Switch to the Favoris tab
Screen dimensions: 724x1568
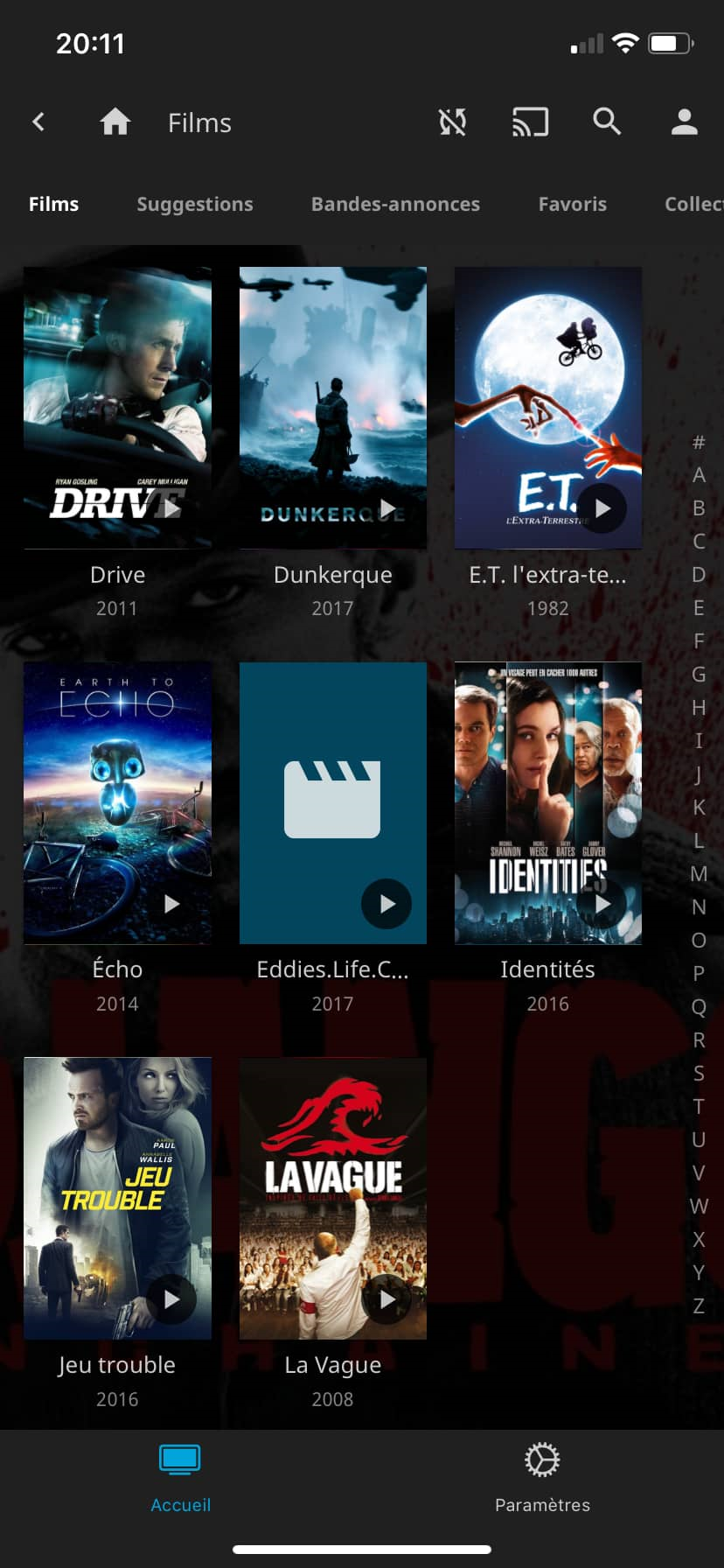(572, 204)
